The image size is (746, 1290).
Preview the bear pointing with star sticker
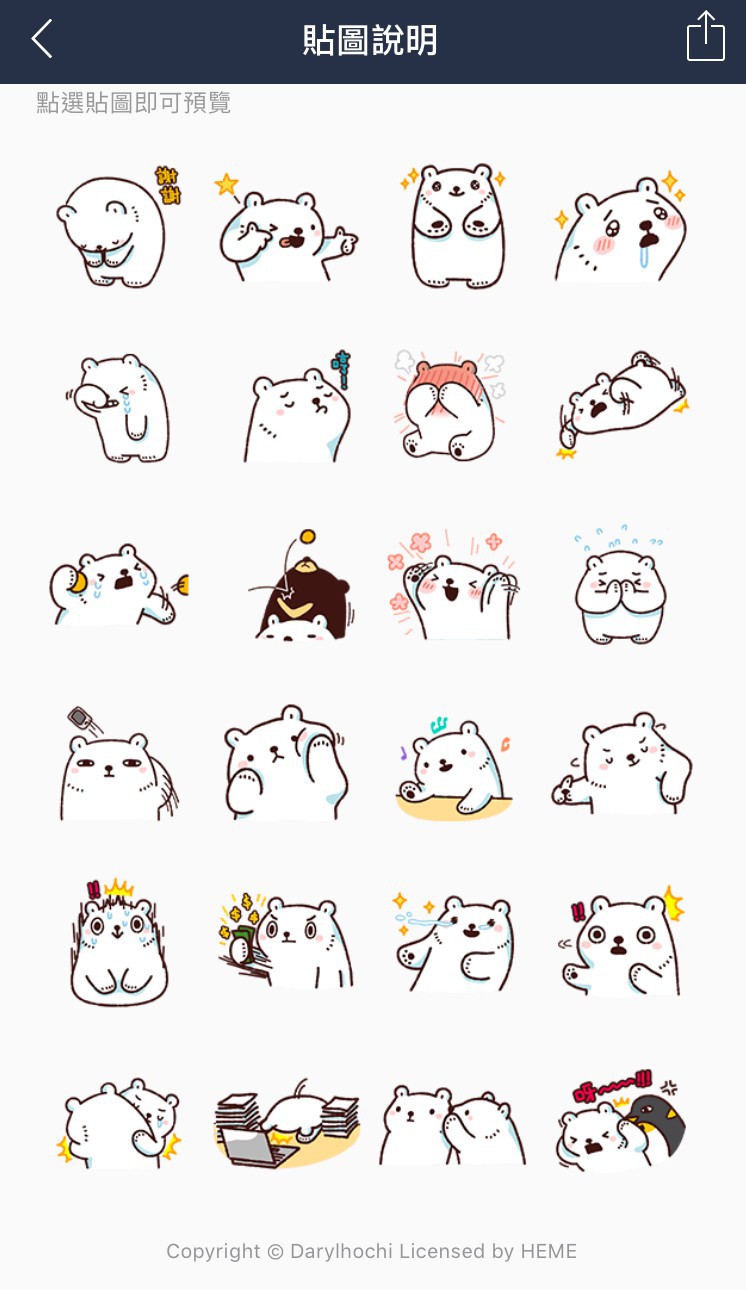click(286, 228)
